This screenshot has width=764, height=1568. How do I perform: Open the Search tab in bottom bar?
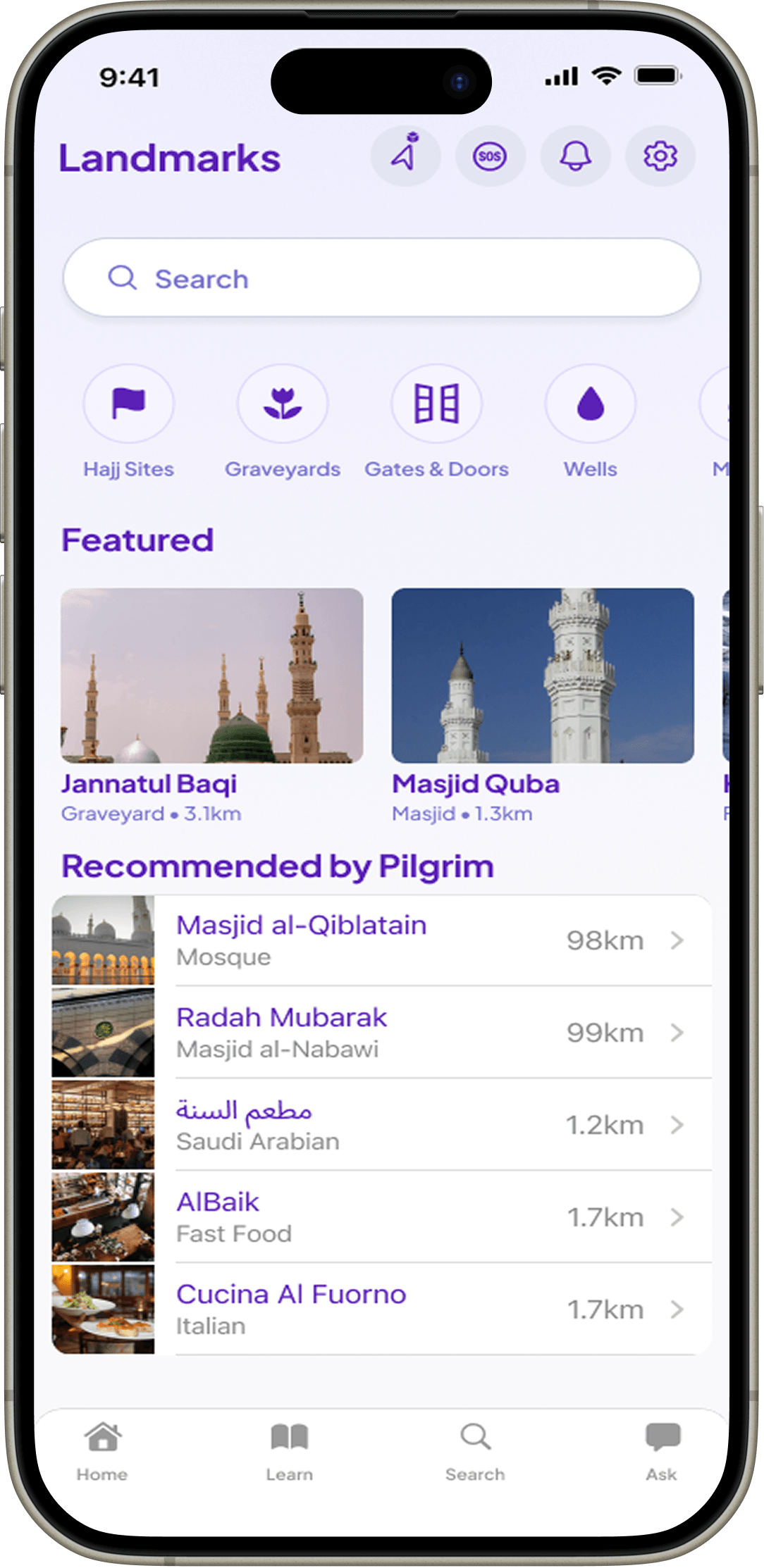[x=476, y=1451]
